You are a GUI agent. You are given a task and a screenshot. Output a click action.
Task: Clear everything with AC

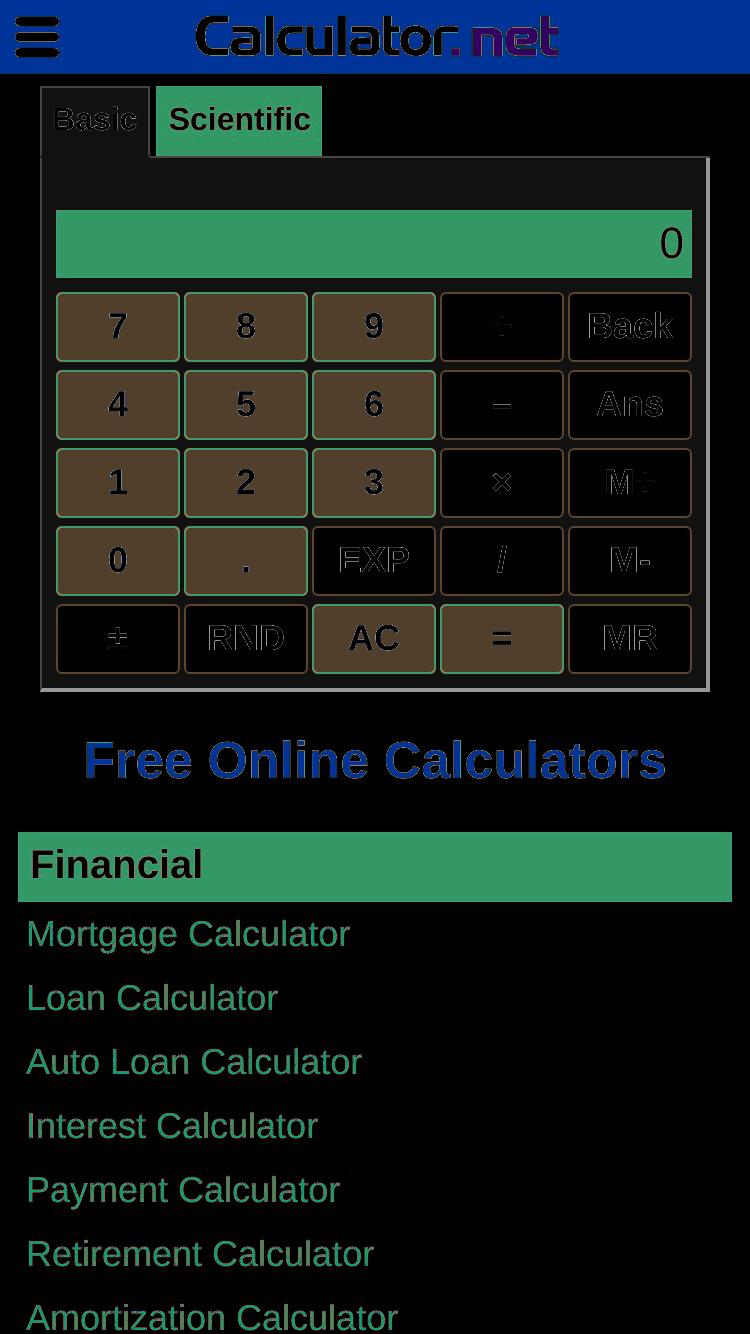[x=374, y=639]
